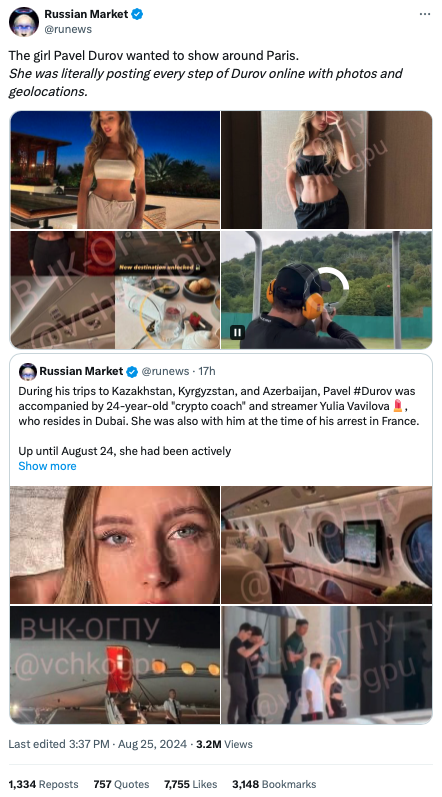Open the group under umbrella photo
This screenshot has width=442, height=797.
point(327,665)
